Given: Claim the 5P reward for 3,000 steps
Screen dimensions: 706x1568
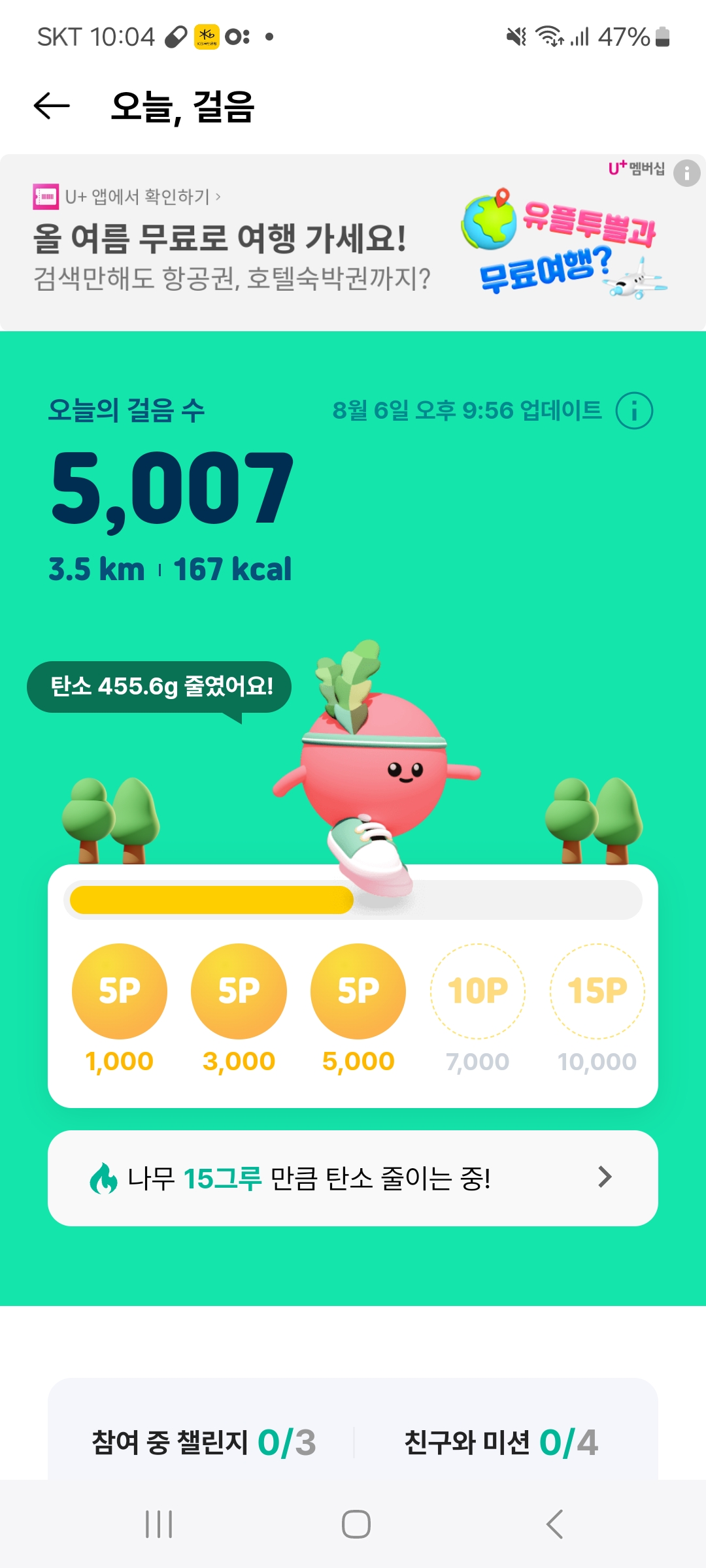Looking at the screenshot, I should 239,991.
